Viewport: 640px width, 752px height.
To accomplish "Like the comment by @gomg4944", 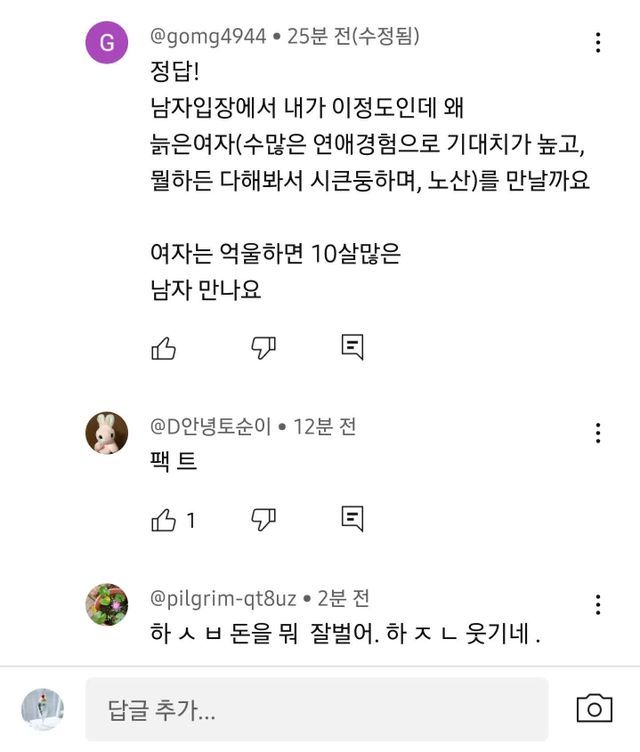I will coord(163,348).
